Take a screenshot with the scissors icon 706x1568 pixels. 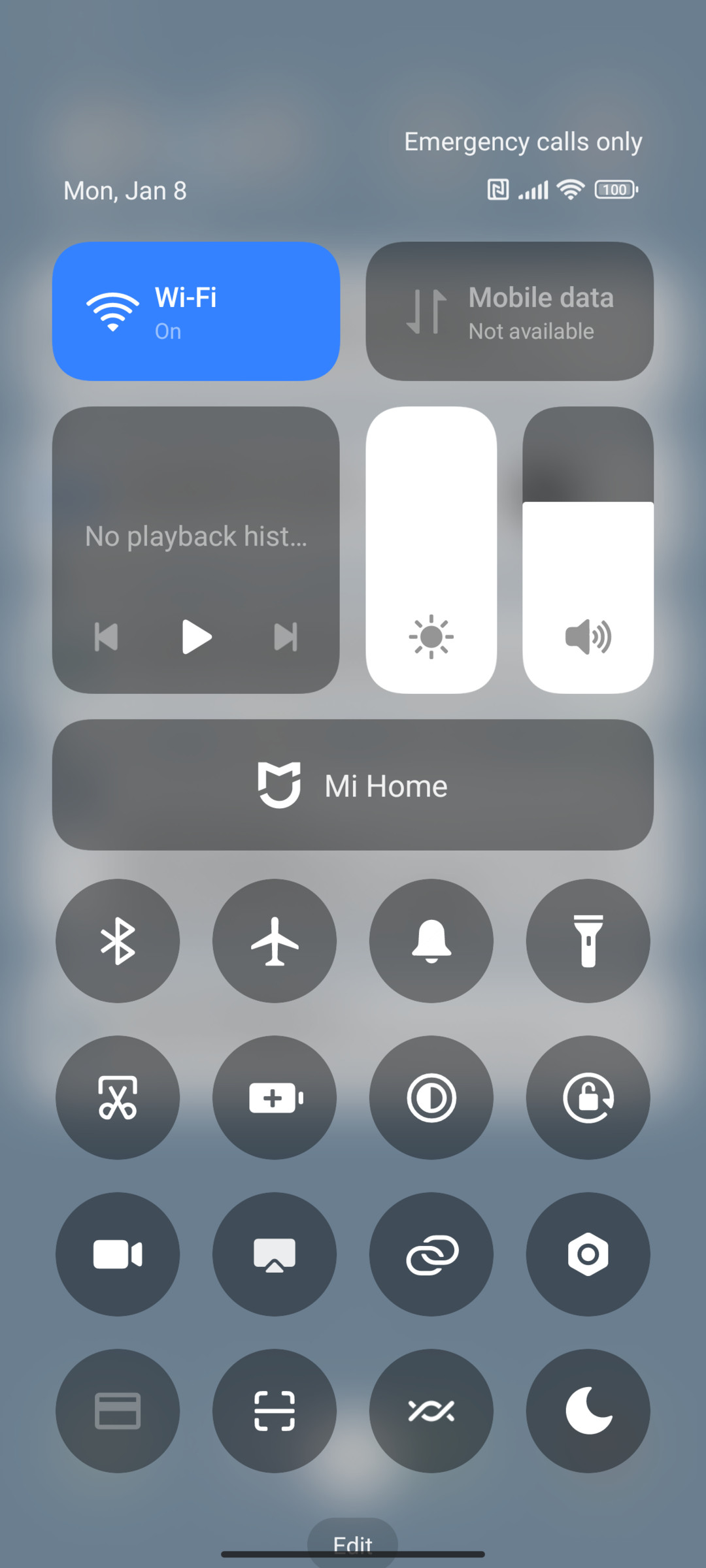tap(118, 1098)
